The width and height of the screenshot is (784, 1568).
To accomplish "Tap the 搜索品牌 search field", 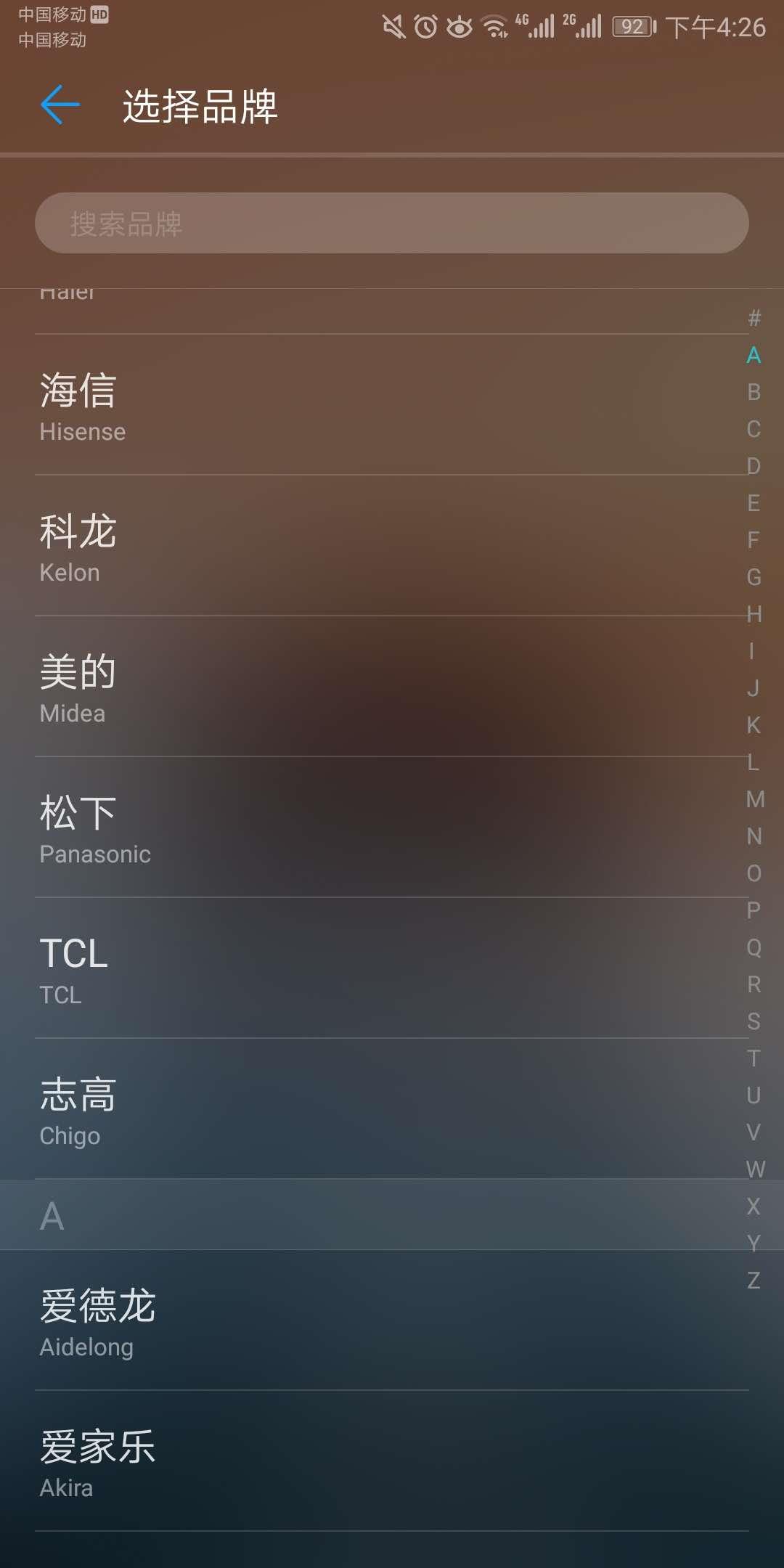I will (392, 224).
